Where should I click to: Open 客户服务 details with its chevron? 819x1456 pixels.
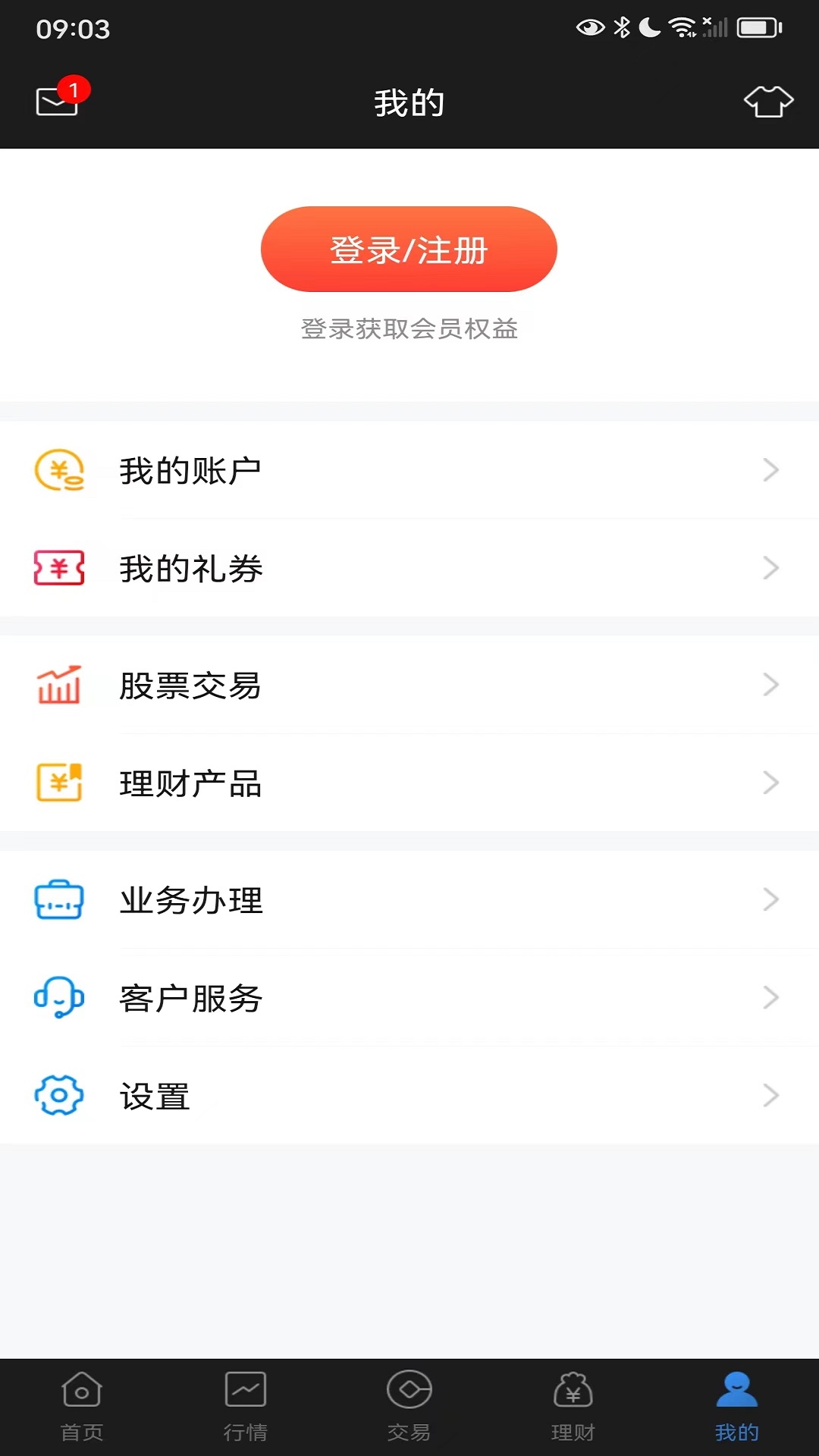(x=772, y=998)
